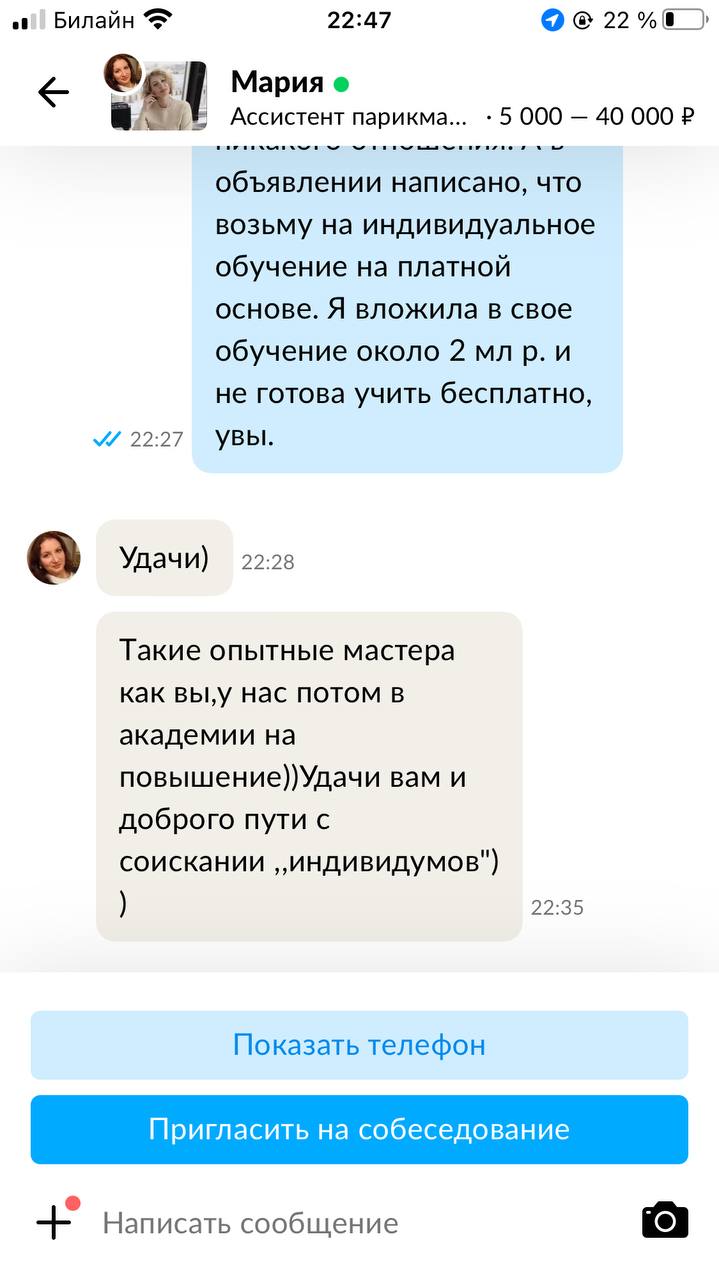Viewport: 719px width, 1280px height.
Task: Tap Мария's avatar next to Удачи)
Action: (53, 558)
